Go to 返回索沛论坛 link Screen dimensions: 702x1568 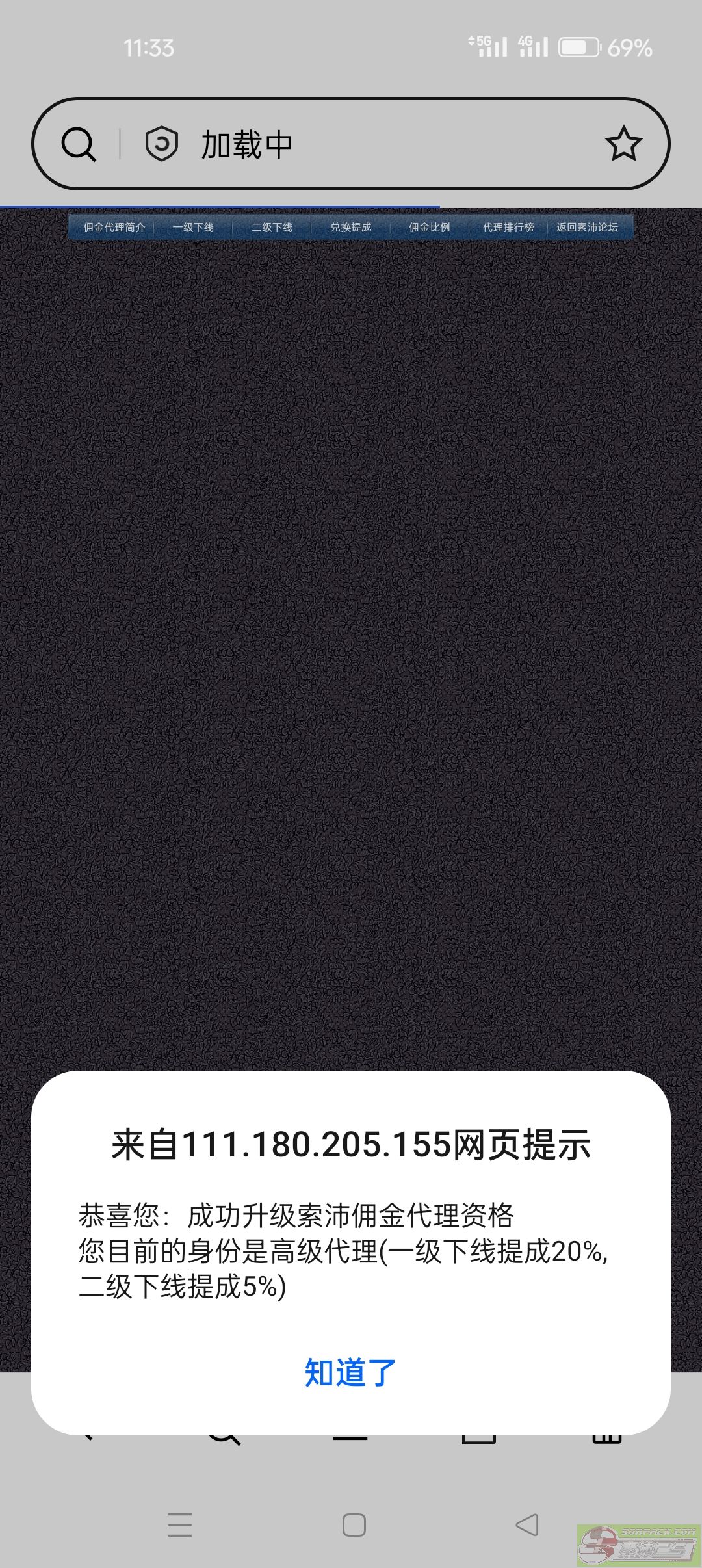point(587,227)
